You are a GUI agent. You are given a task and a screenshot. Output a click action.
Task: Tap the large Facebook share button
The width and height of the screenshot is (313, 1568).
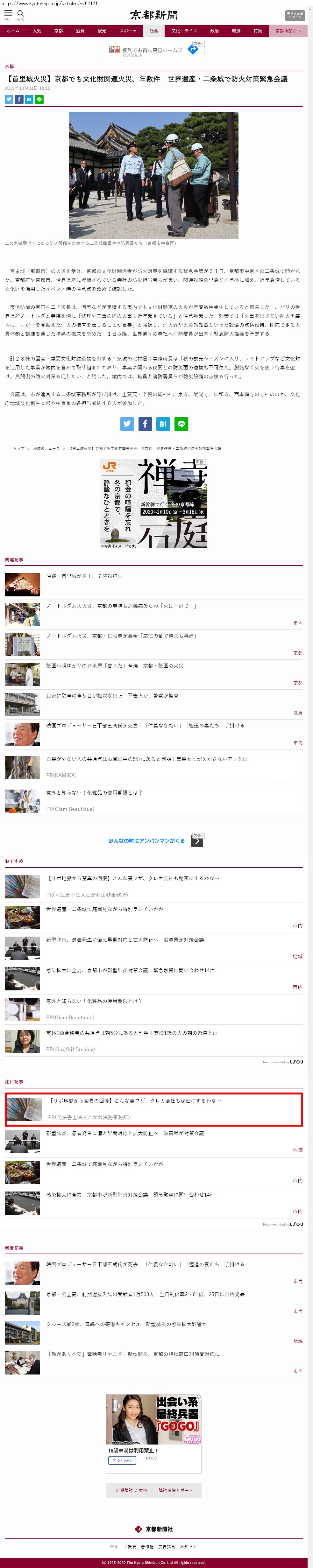click(x=145, y=424)
